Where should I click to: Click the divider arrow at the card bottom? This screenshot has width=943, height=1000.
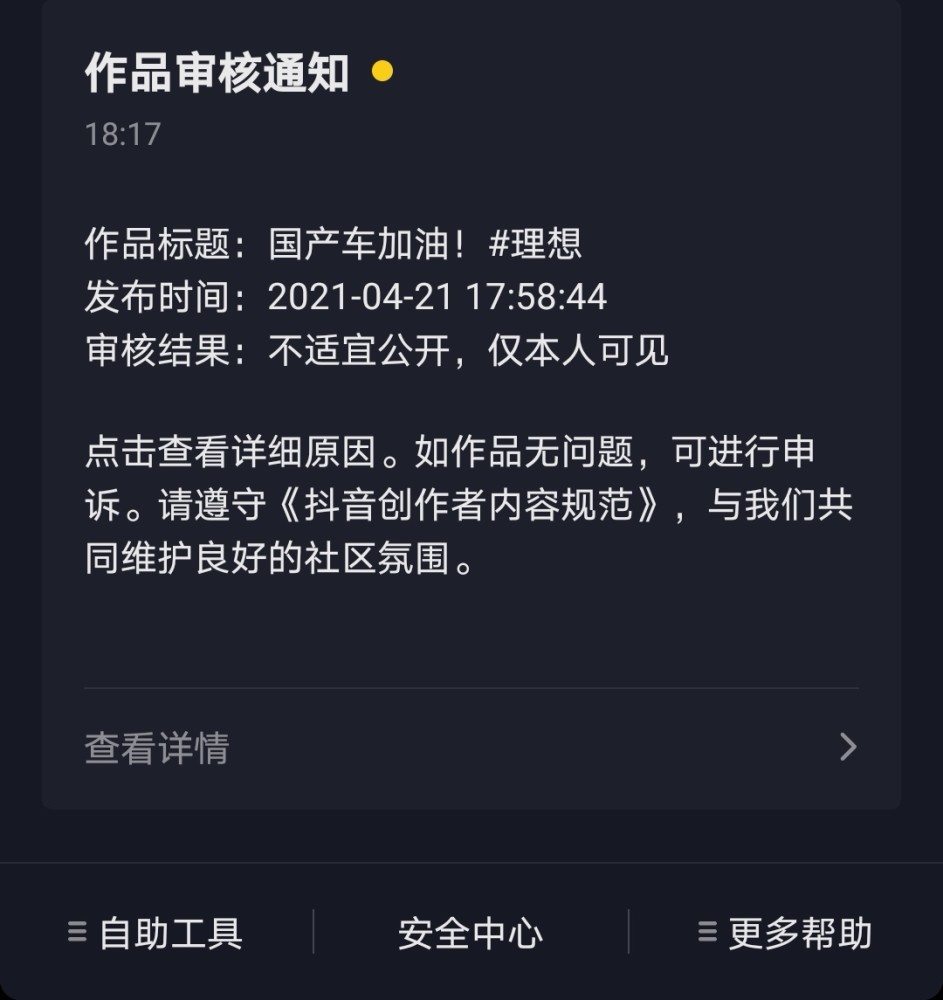pyautogui.click(x=848, y=747)
